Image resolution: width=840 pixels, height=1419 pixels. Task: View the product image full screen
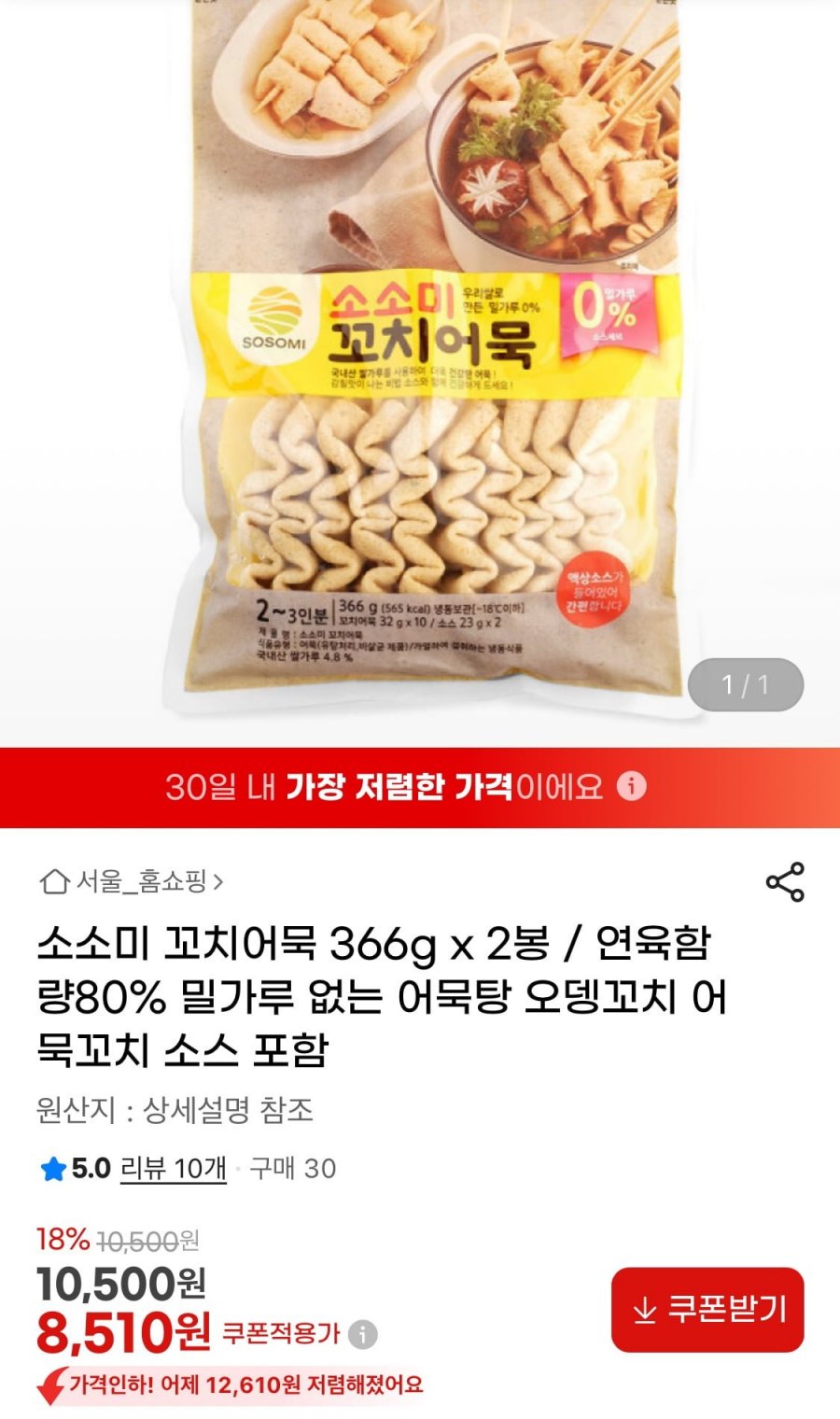click(420, 373)
